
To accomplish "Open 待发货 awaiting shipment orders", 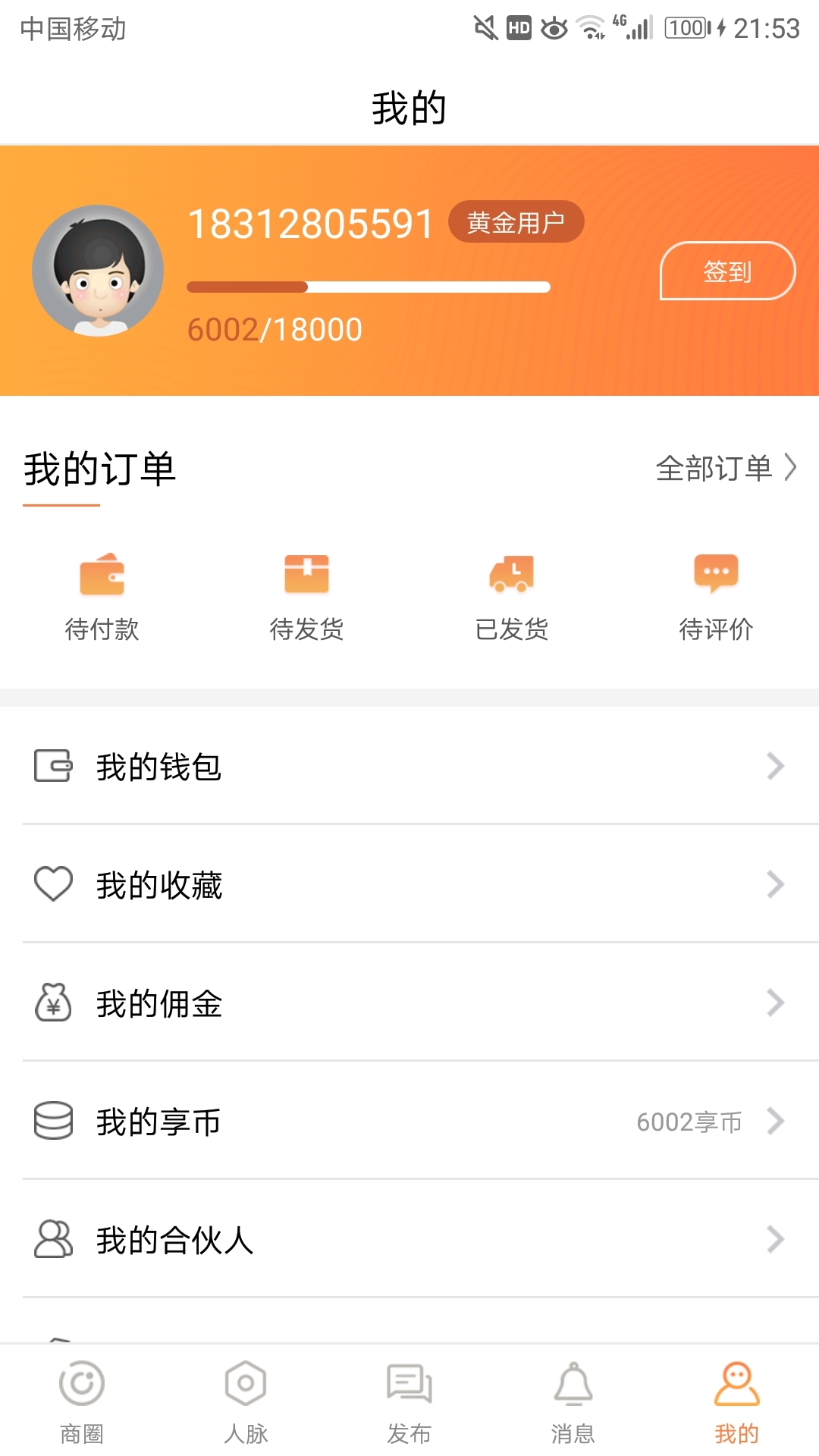I will pos(306,597).
